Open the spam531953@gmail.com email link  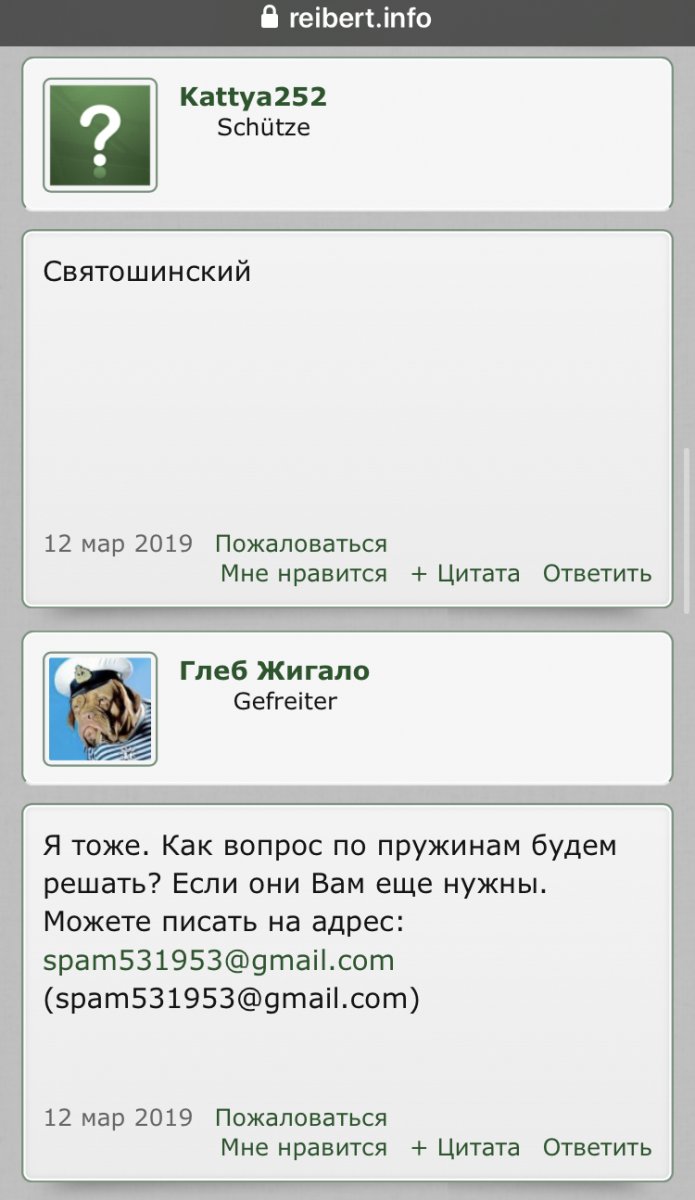point(218,961)
